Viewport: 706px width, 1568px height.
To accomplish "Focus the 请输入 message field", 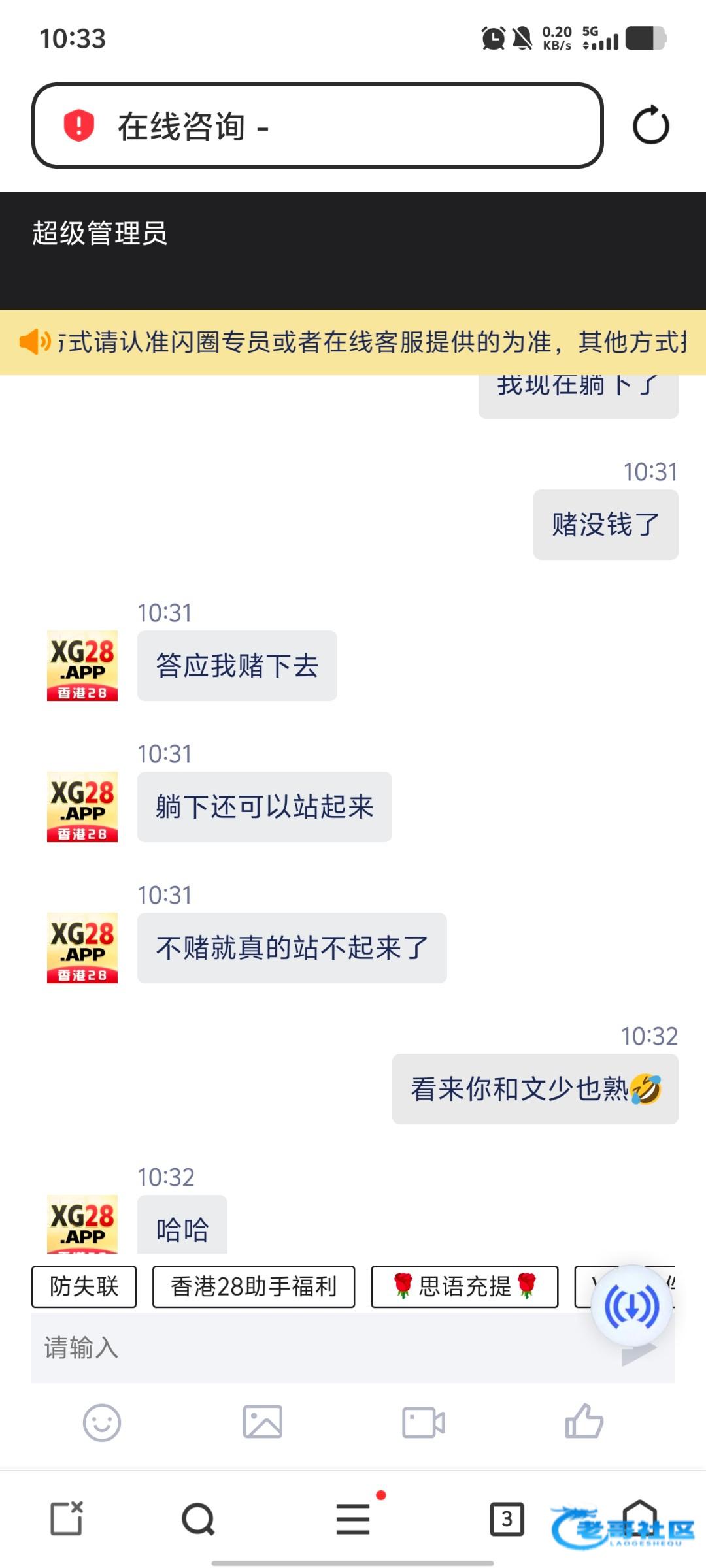I will coord(314,1347).
